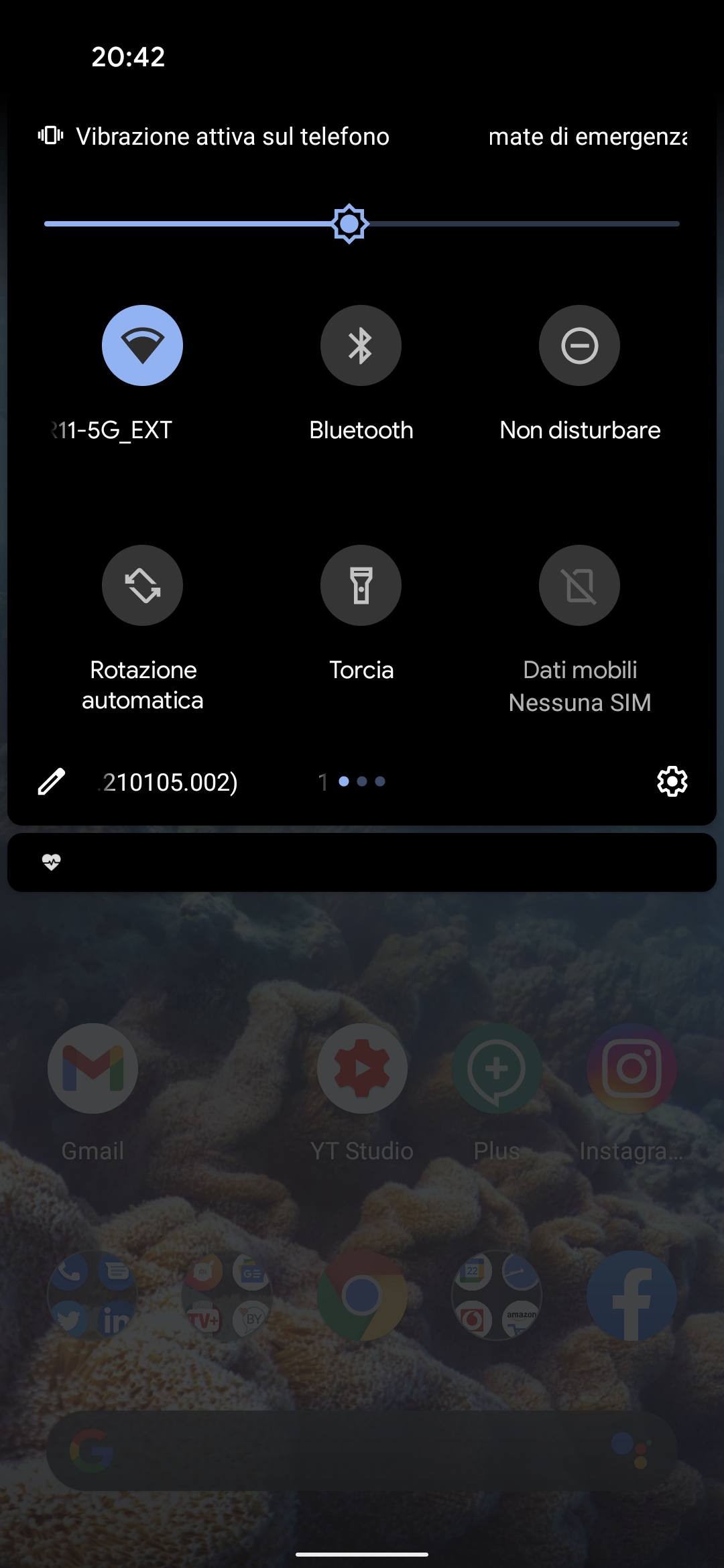Viewport: 724px width, 1568px height.
Task: Edit quick settings with the pencil icon
Action: 51,781
